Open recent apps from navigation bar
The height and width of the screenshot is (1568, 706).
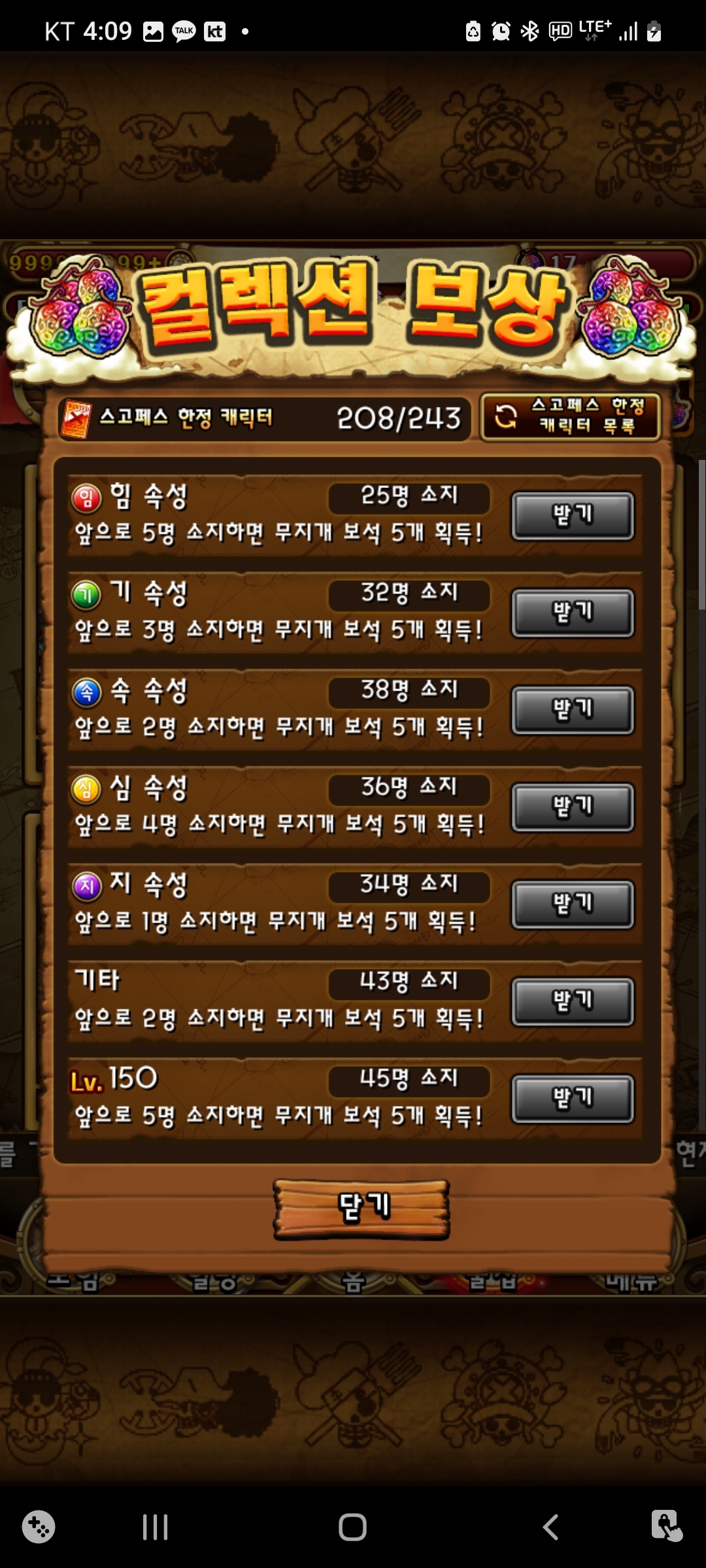tap(155, 1527)
